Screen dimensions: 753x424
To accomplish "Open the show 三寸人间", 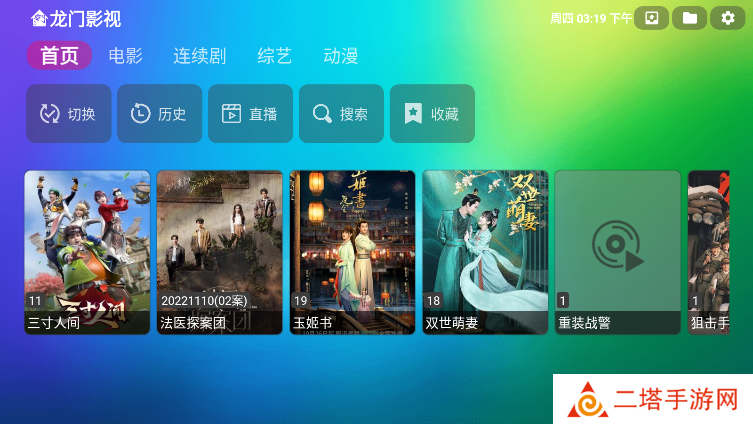I will pyautogui.click(x=87, y=252).
